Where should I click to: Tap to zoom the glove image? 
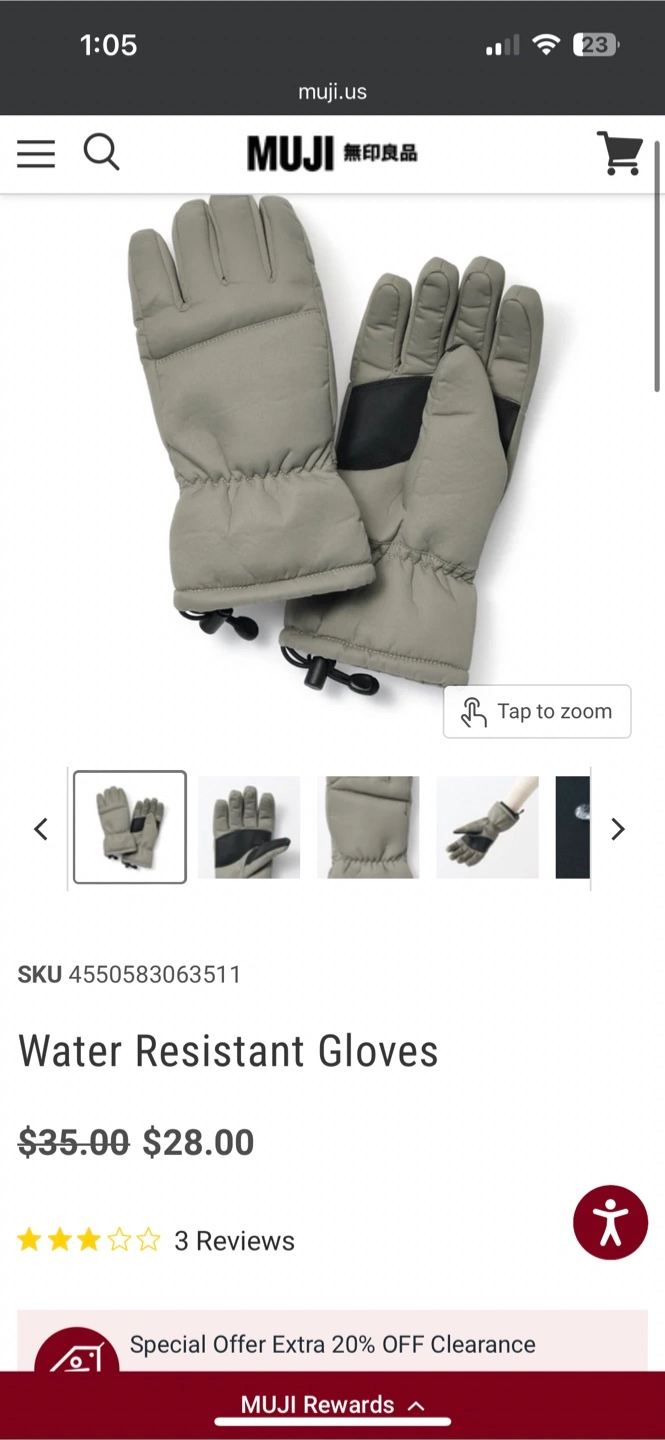[537, 711]
